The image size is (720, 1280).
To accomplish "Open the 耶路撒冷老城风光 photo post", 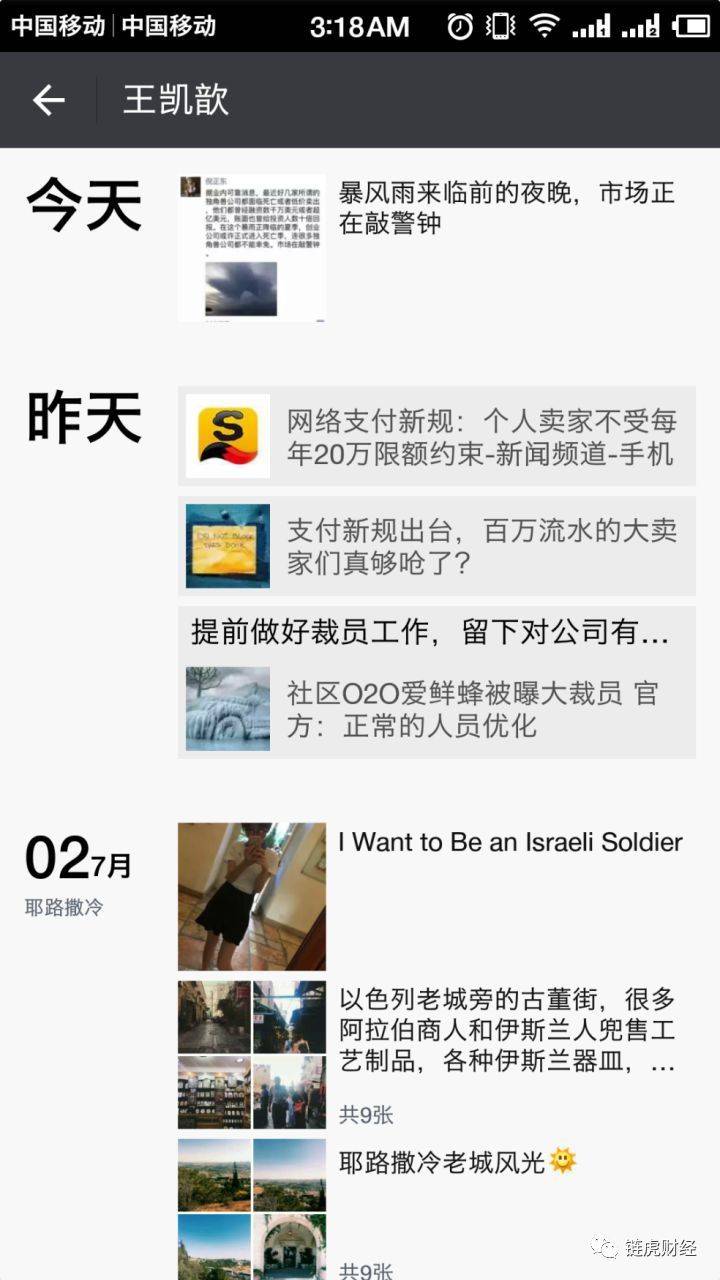I will pos(437,1209).
